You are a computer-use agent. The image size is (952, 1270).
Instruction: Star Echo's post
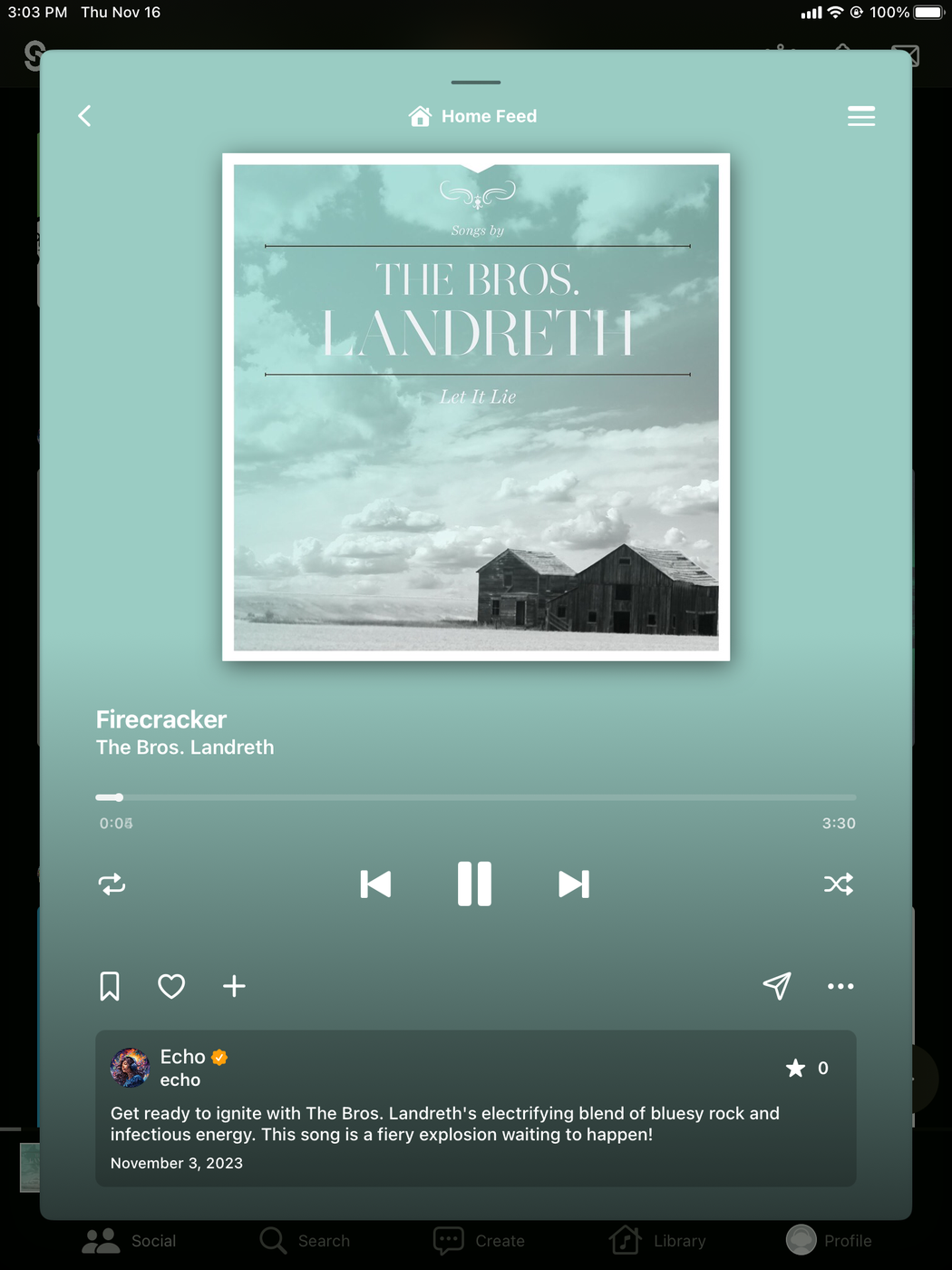796,1069
